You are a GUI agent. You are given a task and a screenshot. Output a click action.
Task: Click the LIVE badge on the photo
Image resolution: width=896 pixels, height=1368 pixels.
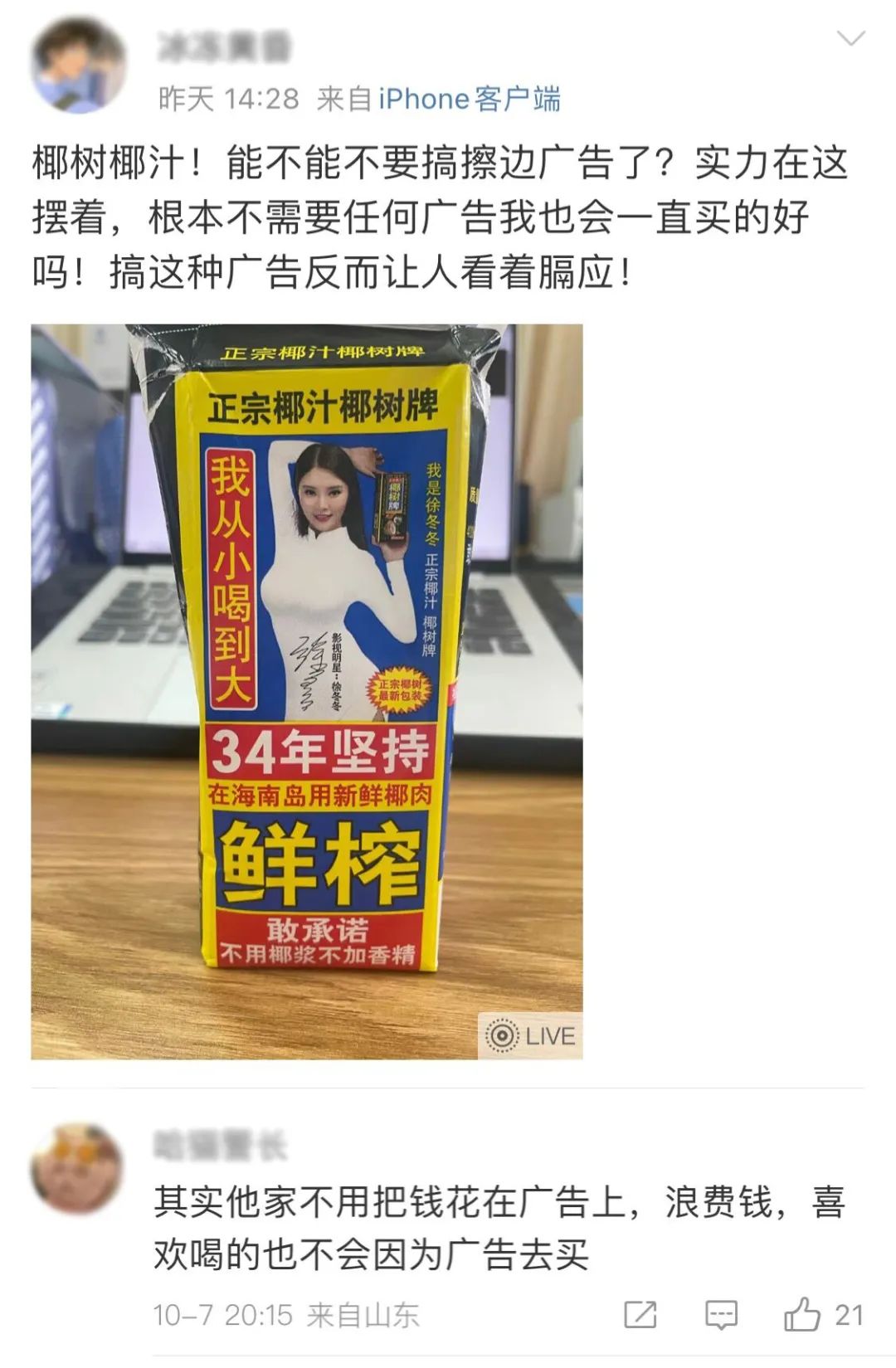[x=532, y=1034]
